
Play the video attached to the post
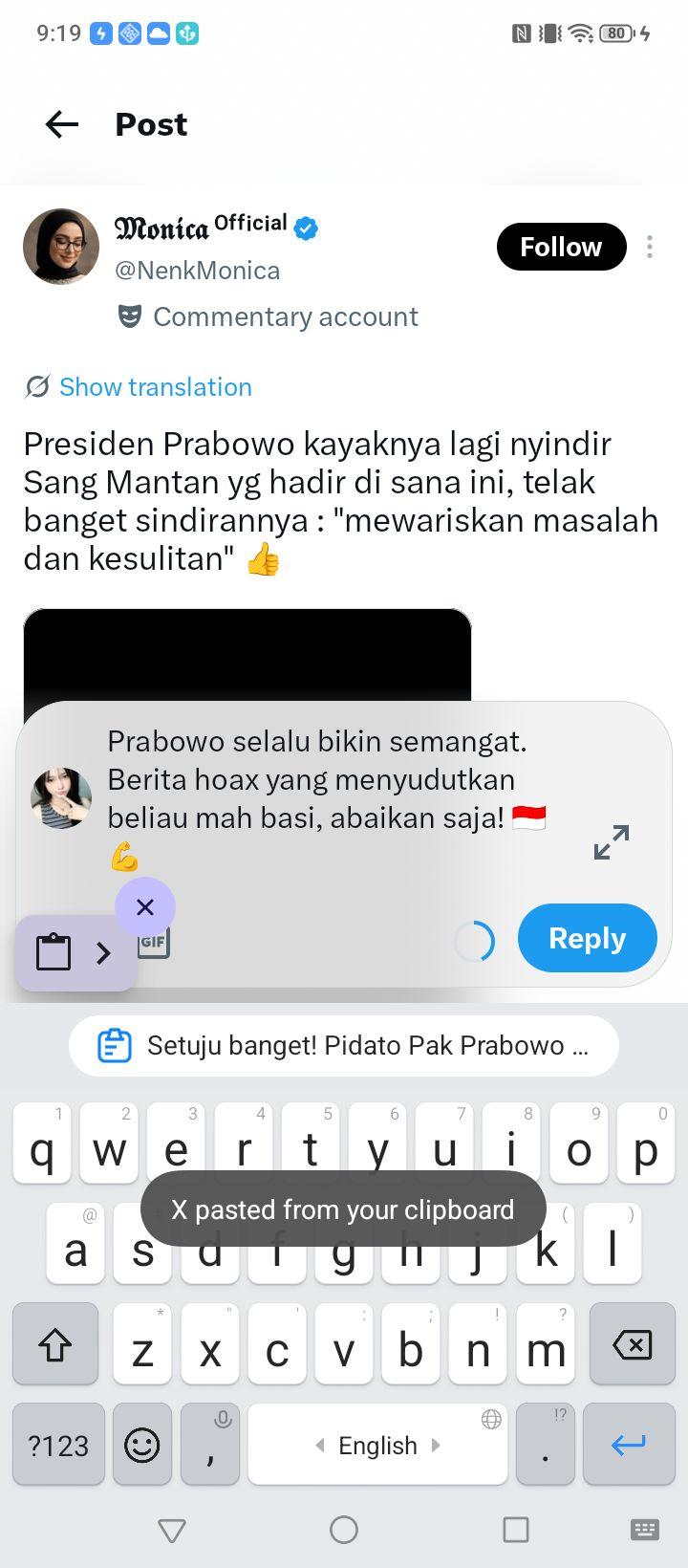(247, 656)
